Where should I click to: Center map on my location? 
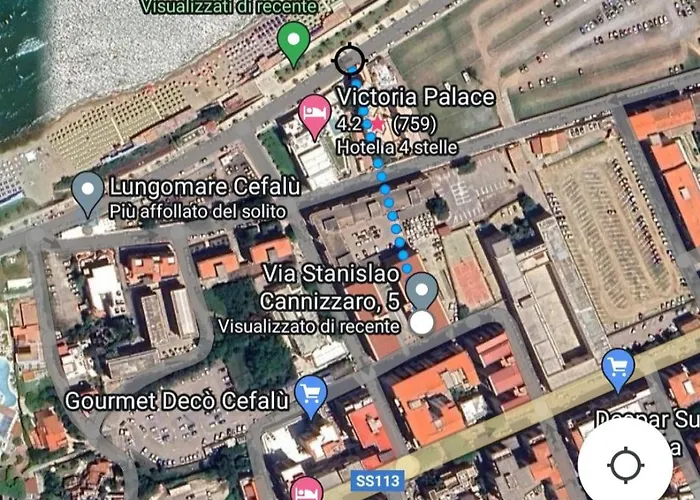click(626, 465)
